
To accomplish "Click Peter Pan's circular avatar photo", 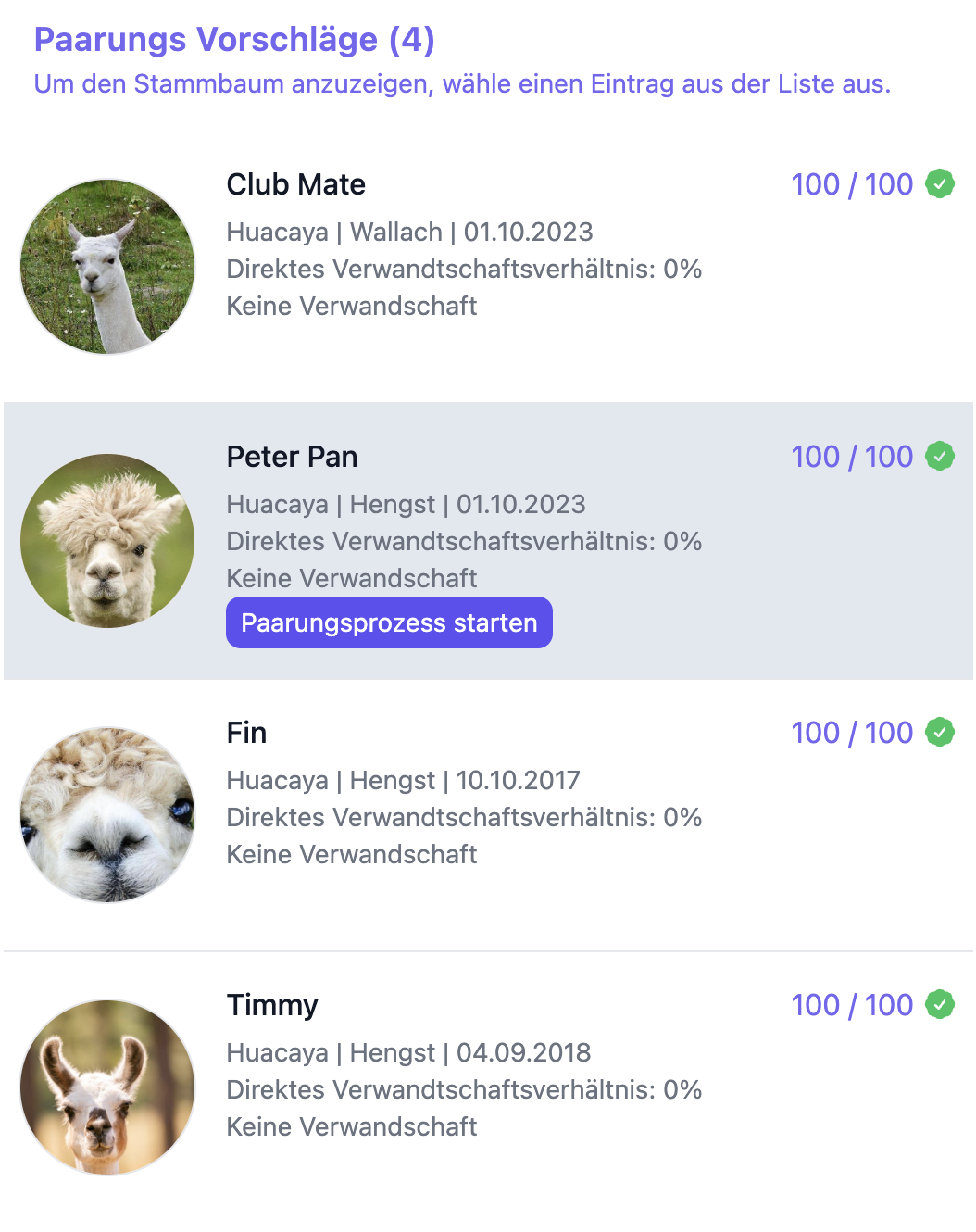I will point(106,542).
